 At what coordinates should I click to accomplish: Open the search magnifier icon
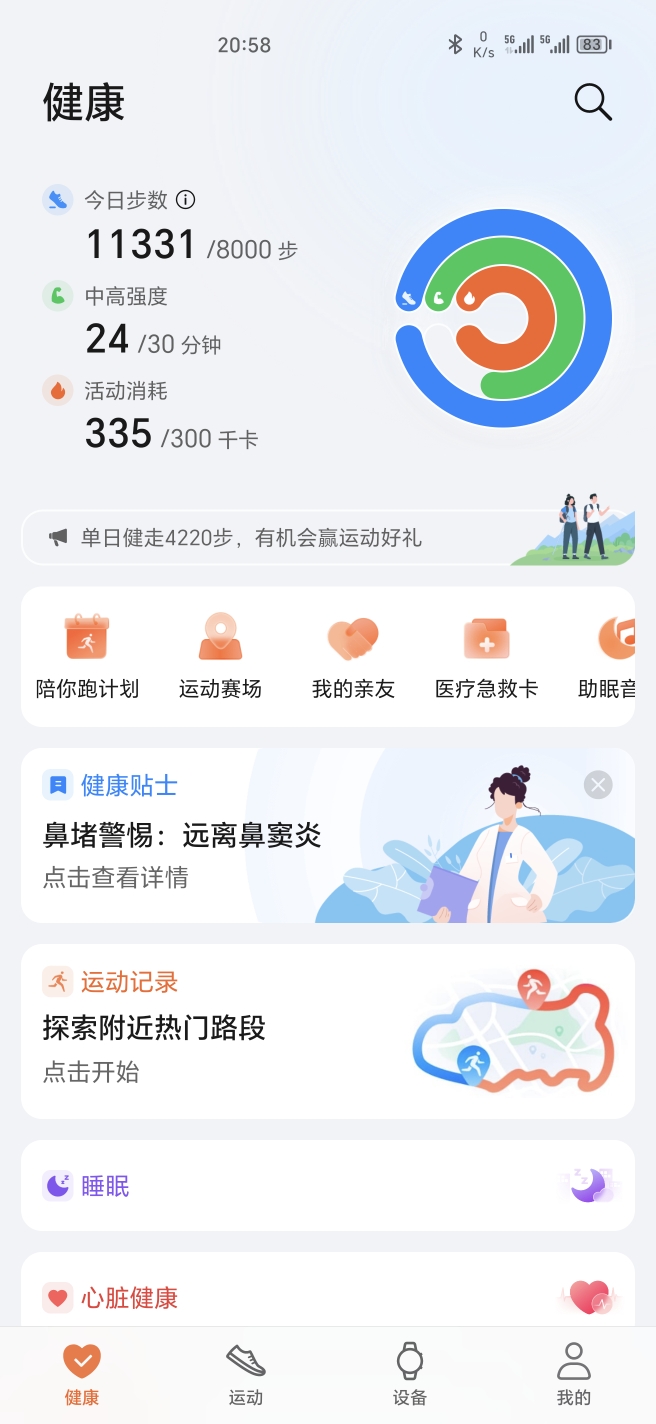[592, 102]
